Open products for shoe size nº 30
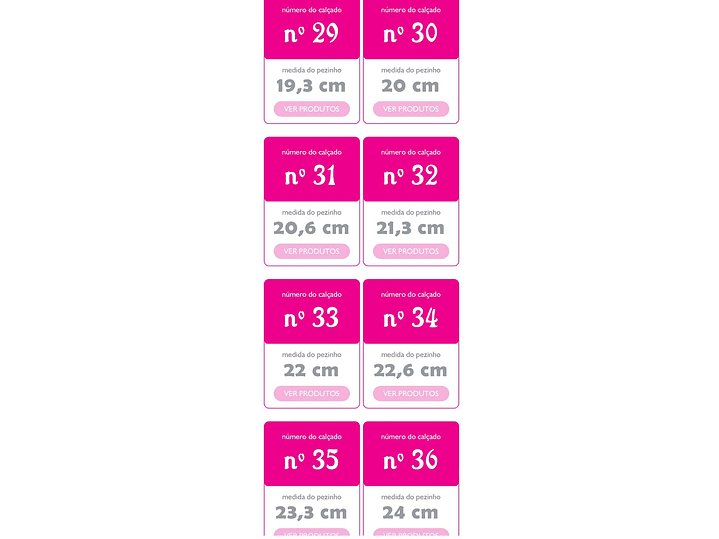719x539 pixels. [411, 109]
